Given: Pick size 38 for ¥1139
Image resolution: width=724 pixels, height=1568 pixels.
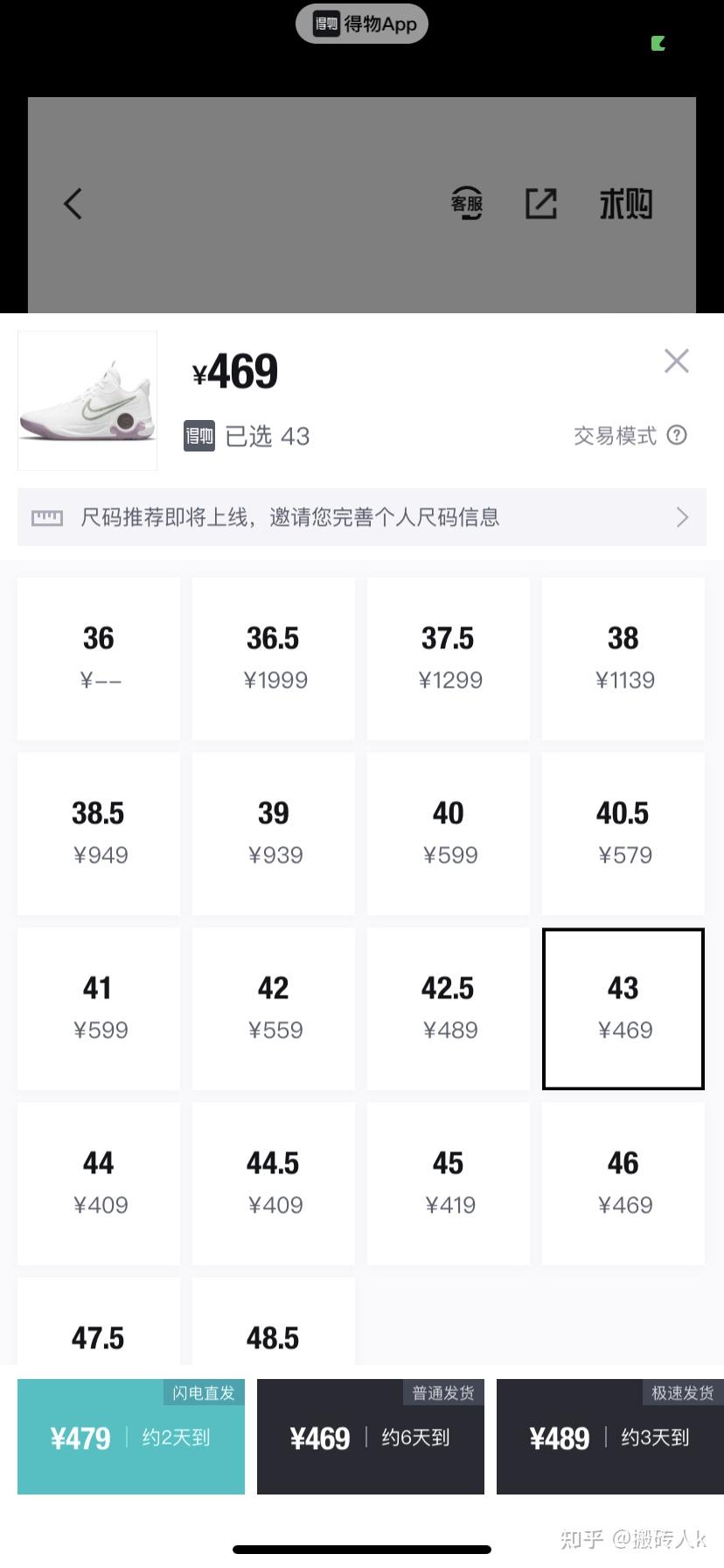Looking at the screenshot, I should coord(623,658).
